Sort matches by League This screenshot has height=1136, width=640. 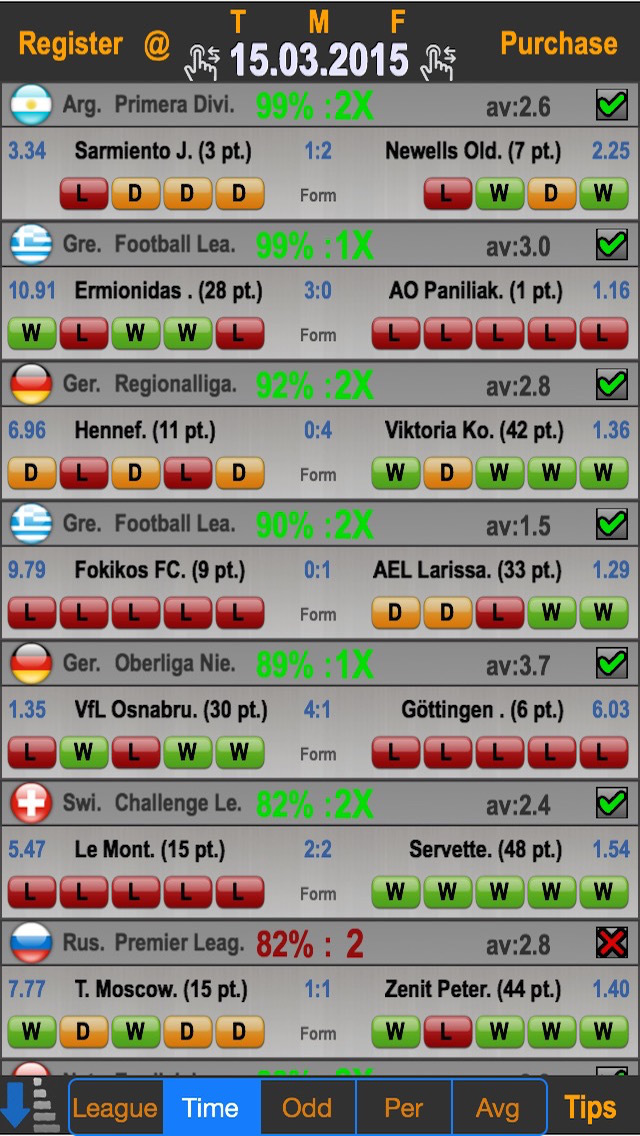(x=115, y=1108)
